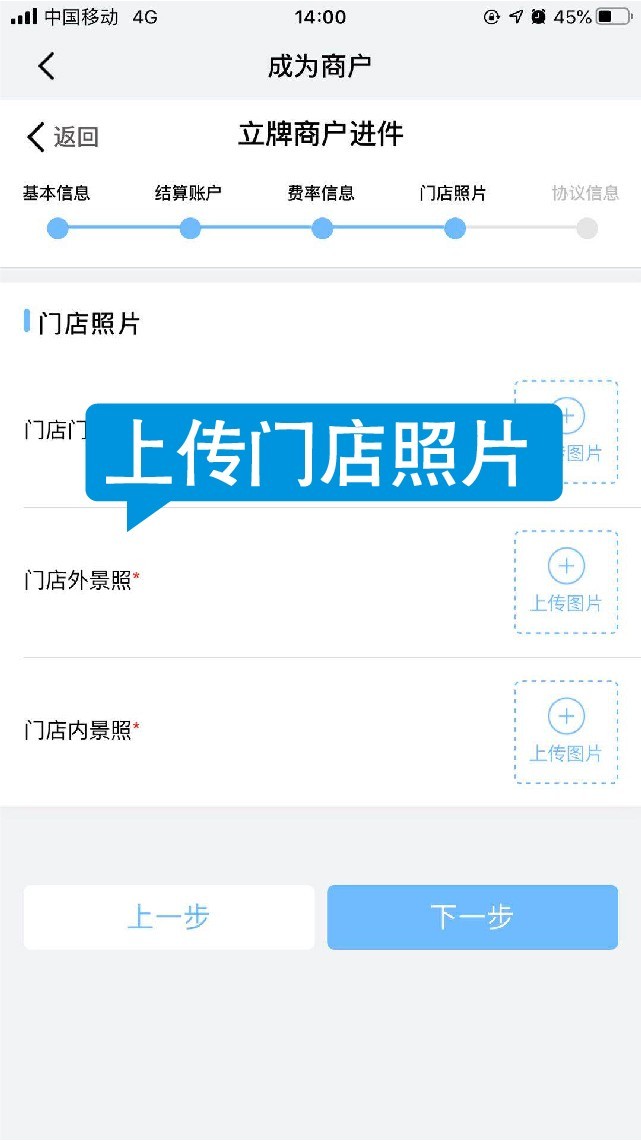Screen dimensions: 641x1141
Task: Jump to 费率信息 step
Action: (321, 228)
